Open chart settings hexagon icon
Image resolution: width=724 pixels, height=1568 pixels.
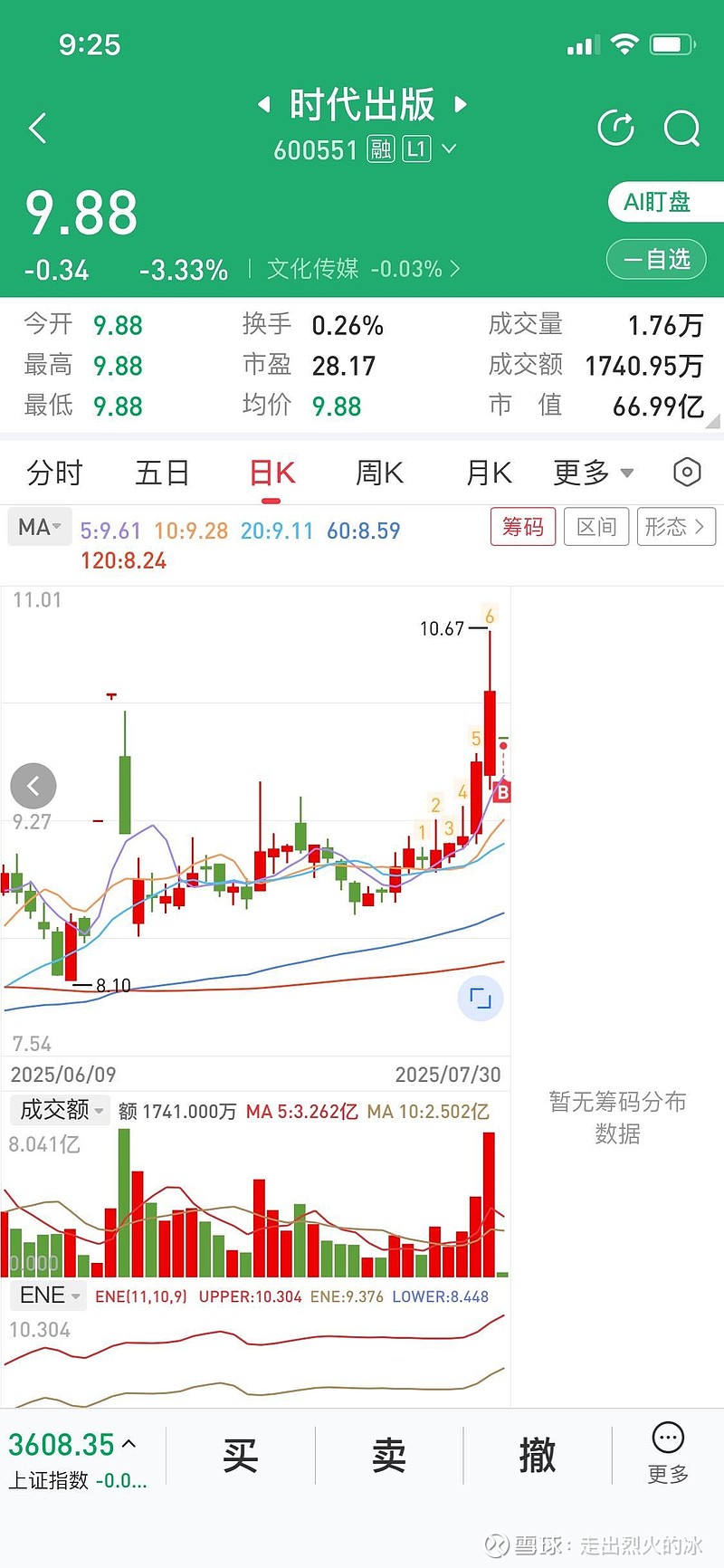tap(688, 472)
